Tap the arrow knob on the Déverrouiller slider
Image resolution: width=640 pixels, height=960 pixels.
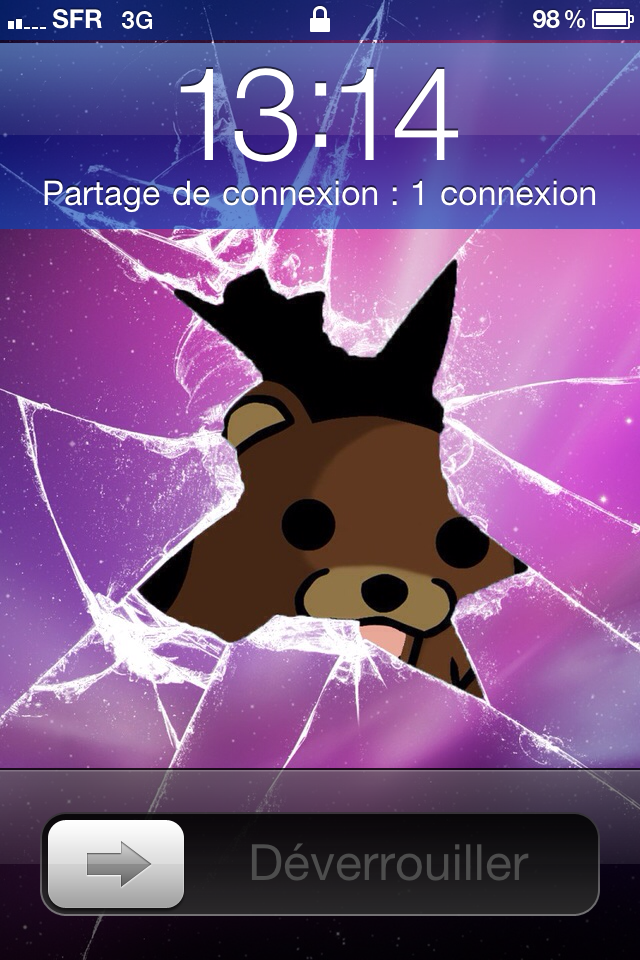point(116,864)
